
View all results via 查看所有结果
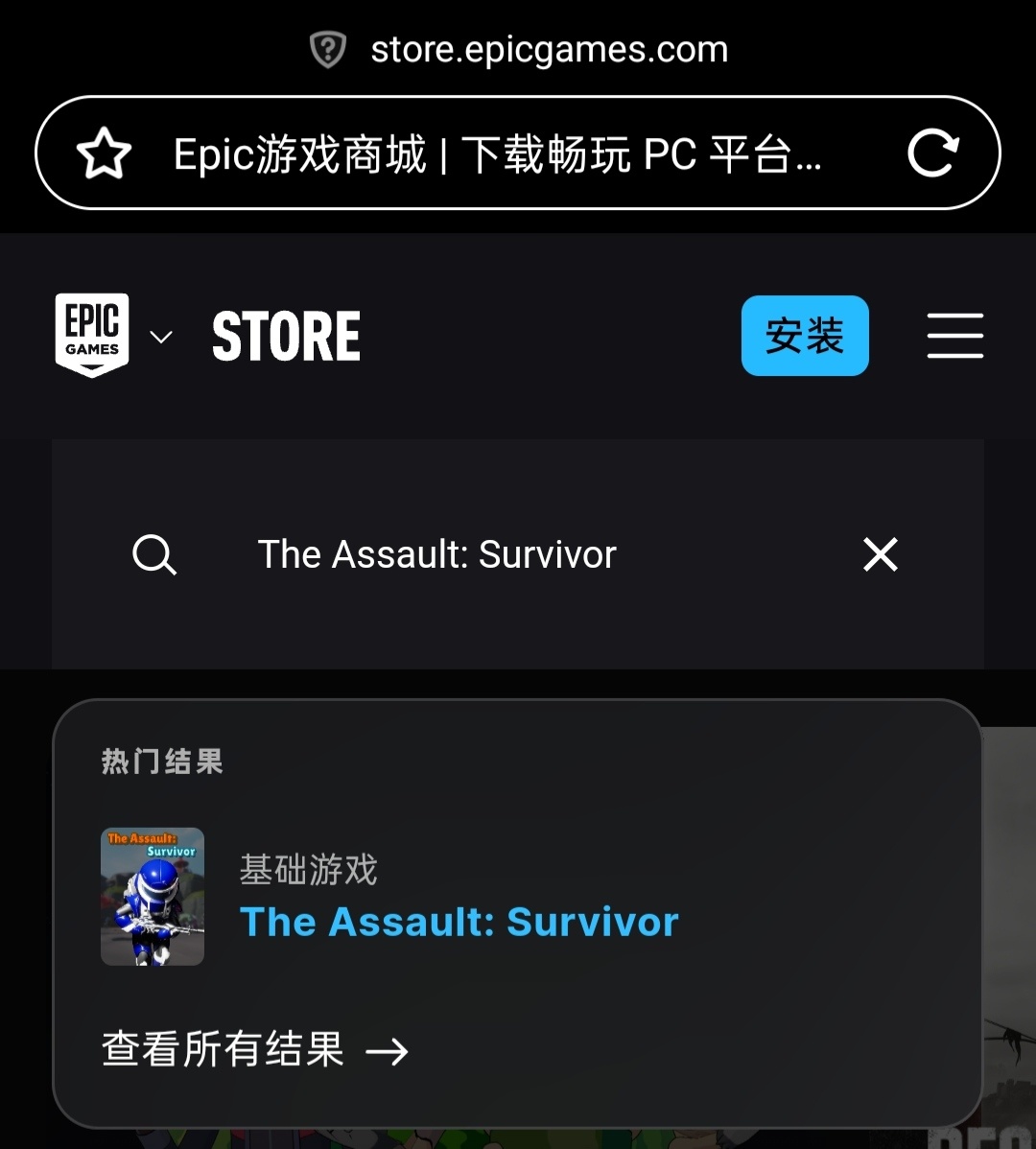(254, 1050)
